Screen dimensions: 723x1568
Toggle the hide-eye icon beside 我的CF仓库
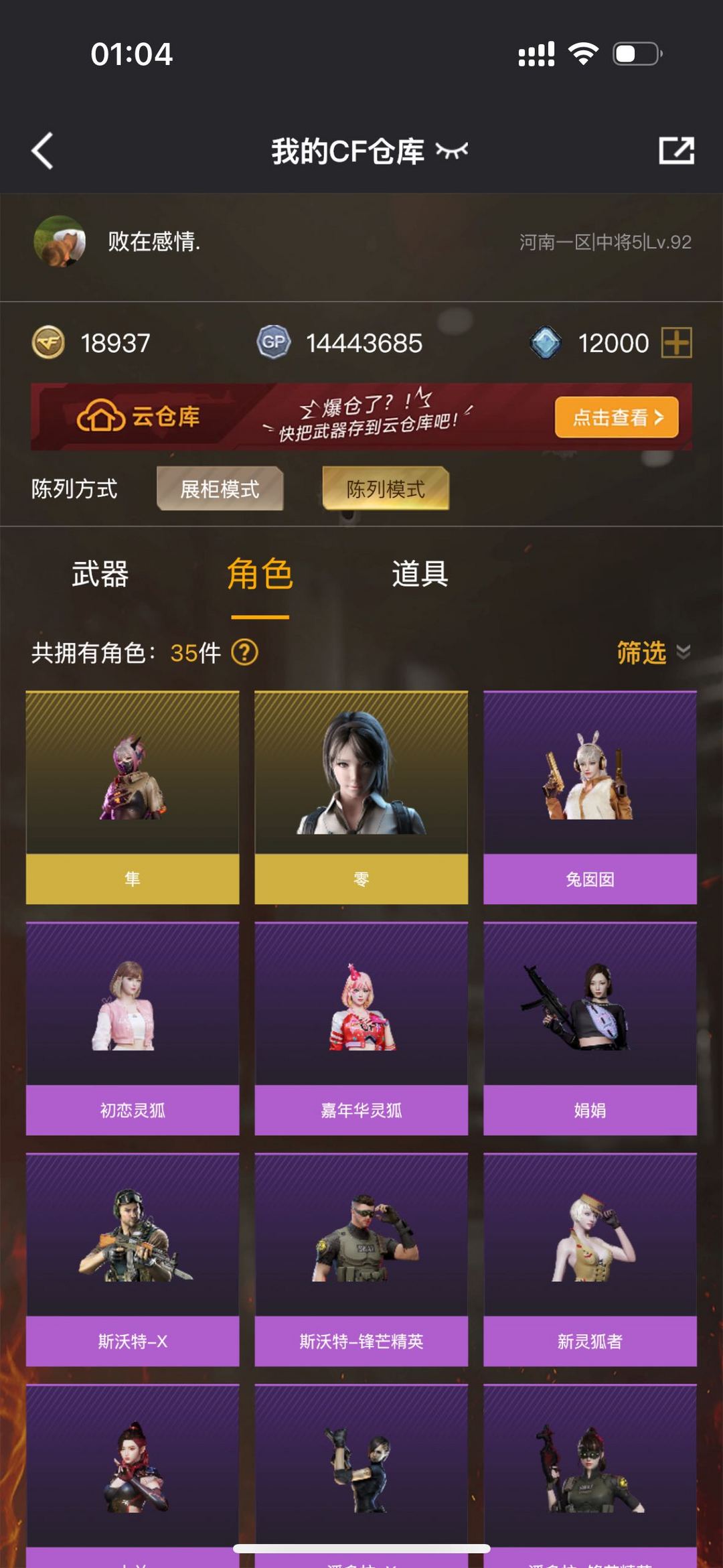pyautogui.click(x=452, y=151)
